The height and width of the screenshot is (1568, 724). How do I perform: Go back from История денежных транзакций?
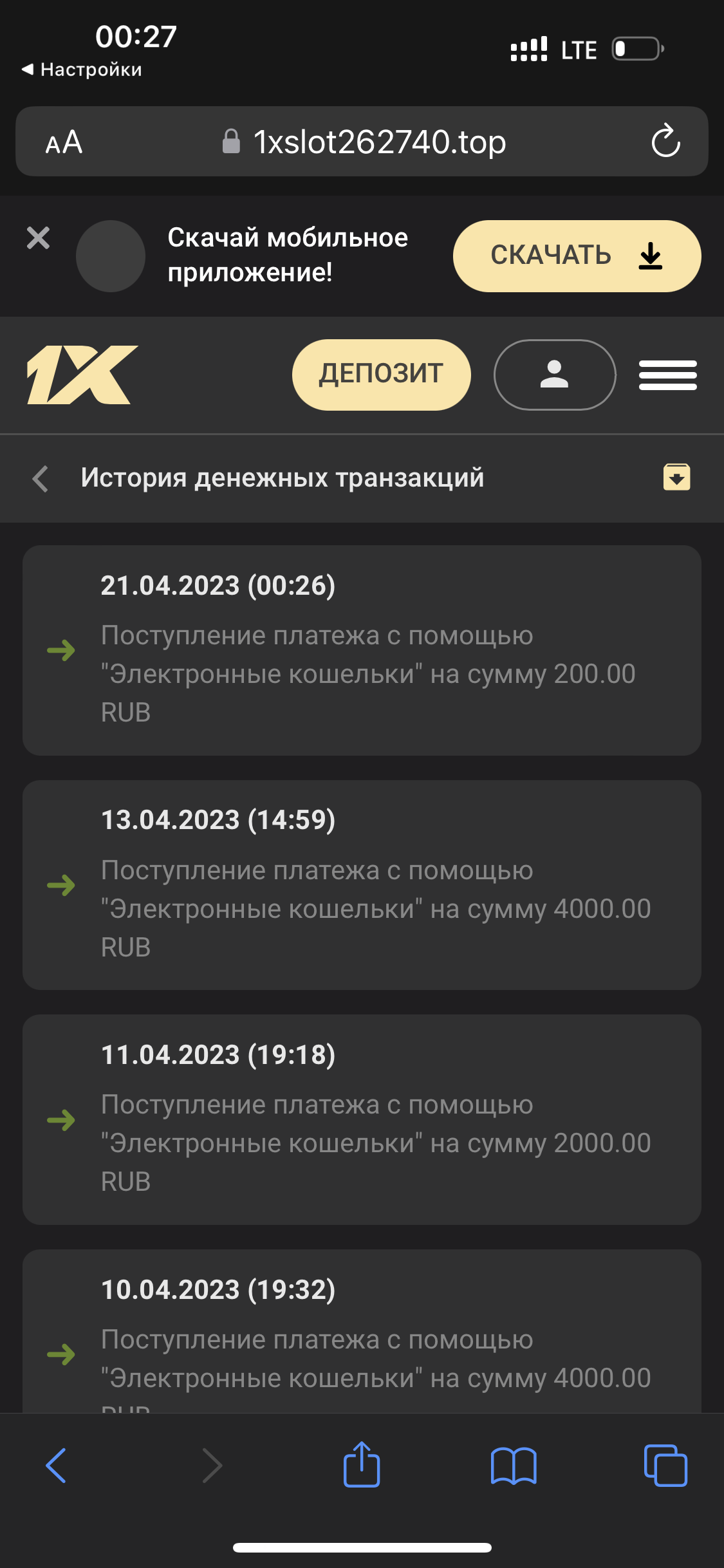coord(41,478)
